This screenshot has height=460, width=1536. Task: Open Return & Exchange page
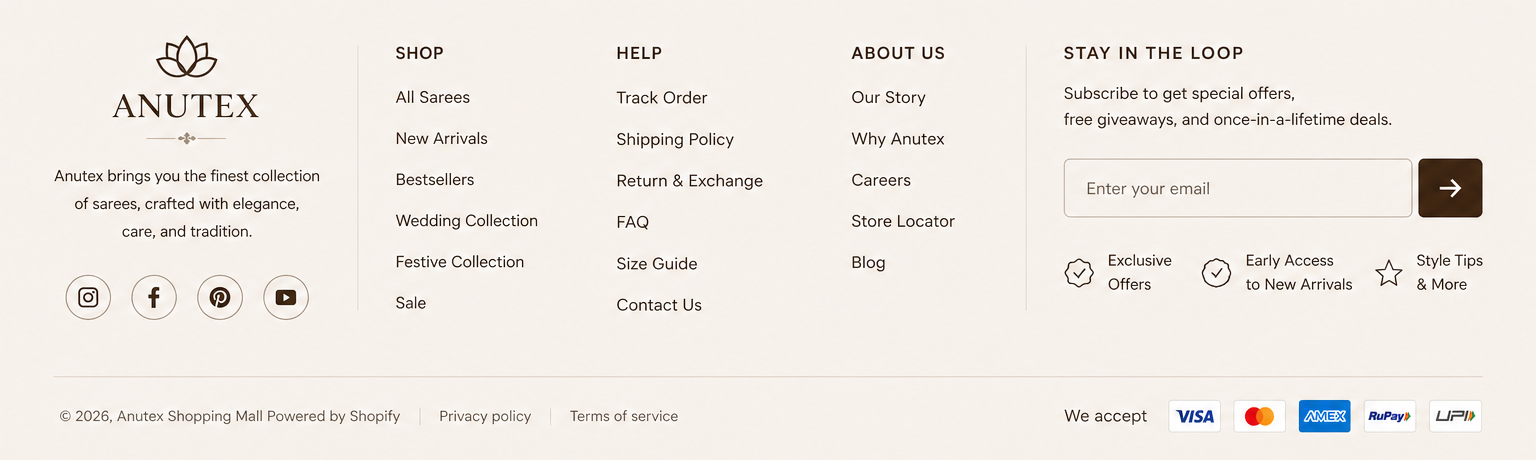point(689,180)
